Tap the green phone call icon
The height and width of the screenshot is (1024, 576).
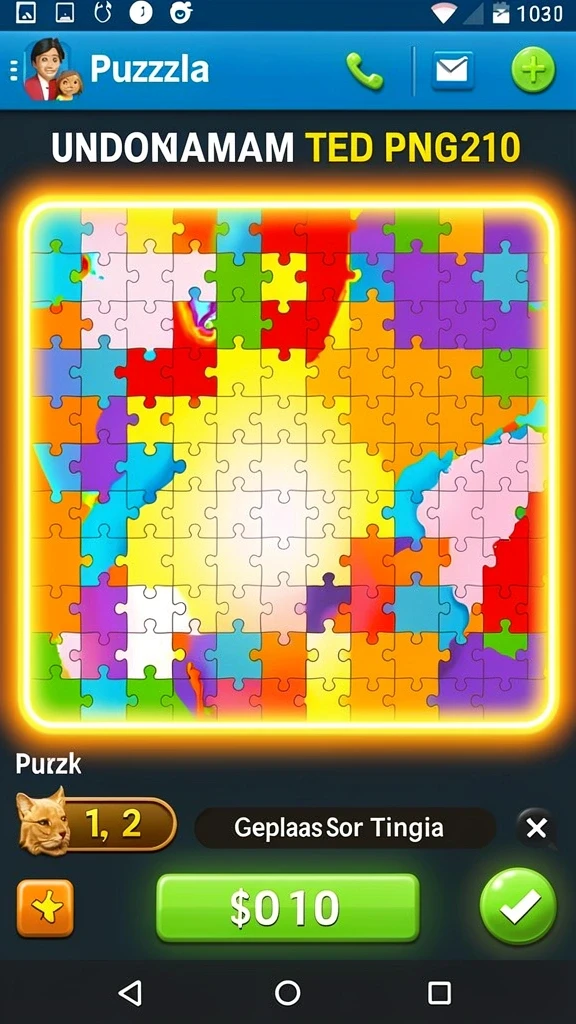[364, 71]
